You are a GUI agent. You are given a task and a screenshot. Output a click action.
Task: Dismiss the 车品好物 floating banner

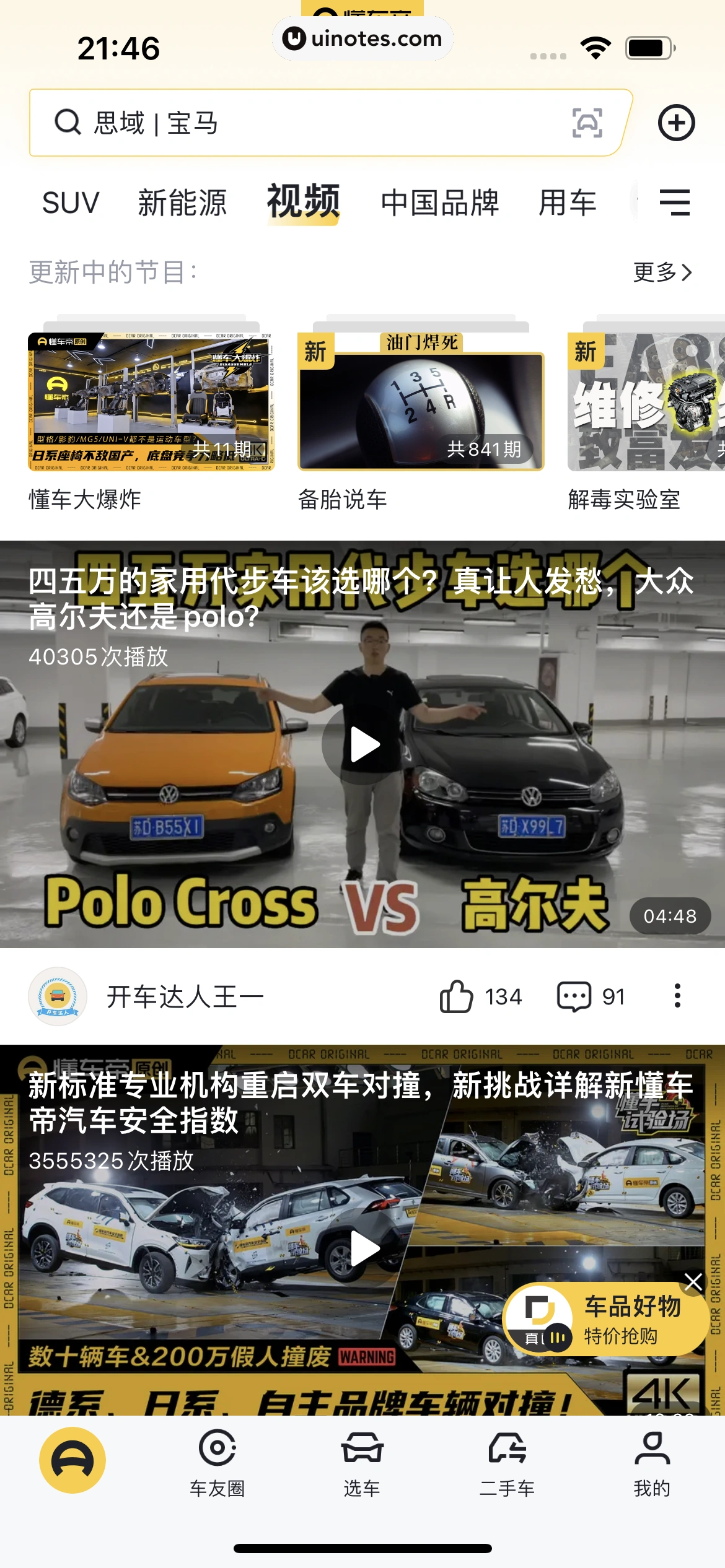click(693, 1282)
